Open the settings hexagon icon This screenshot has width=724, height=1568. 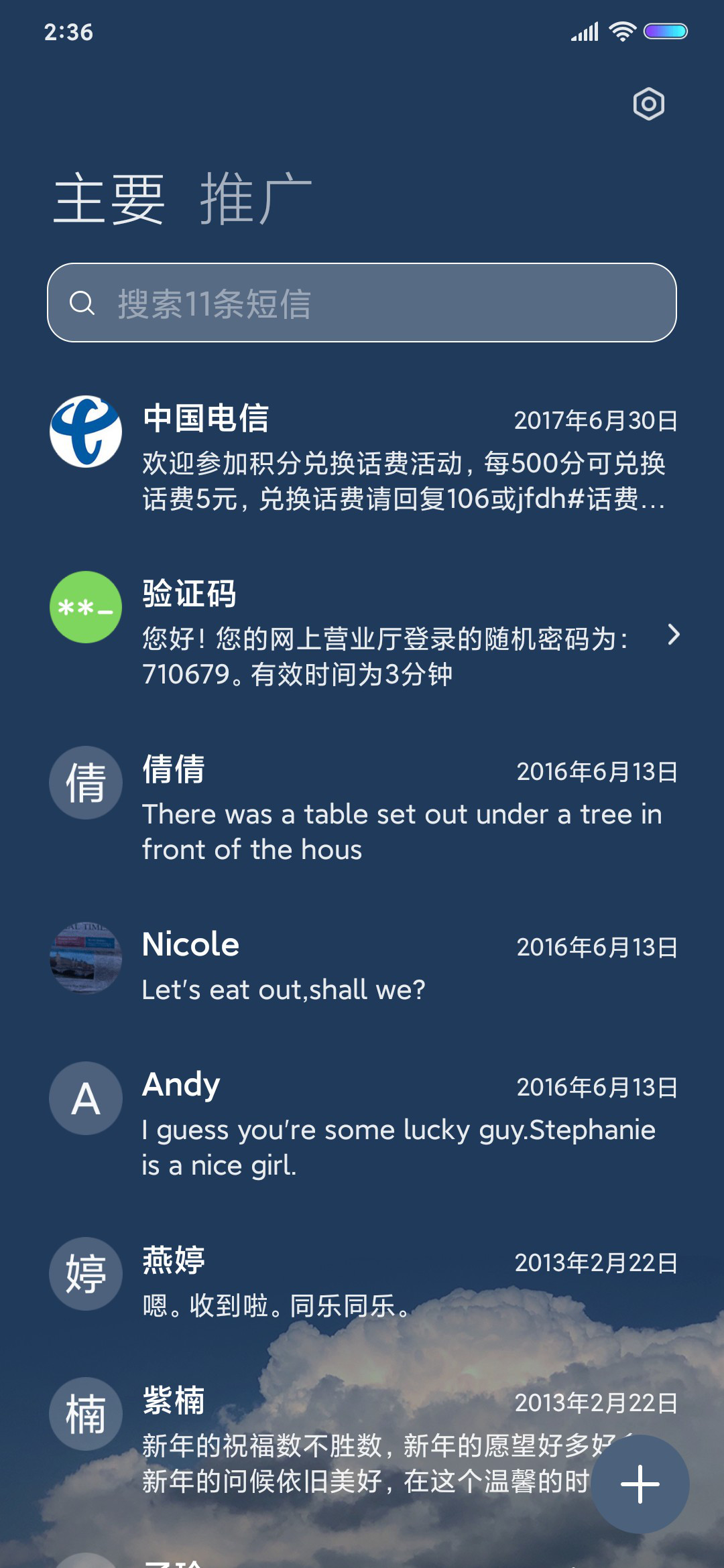(648, 104)
